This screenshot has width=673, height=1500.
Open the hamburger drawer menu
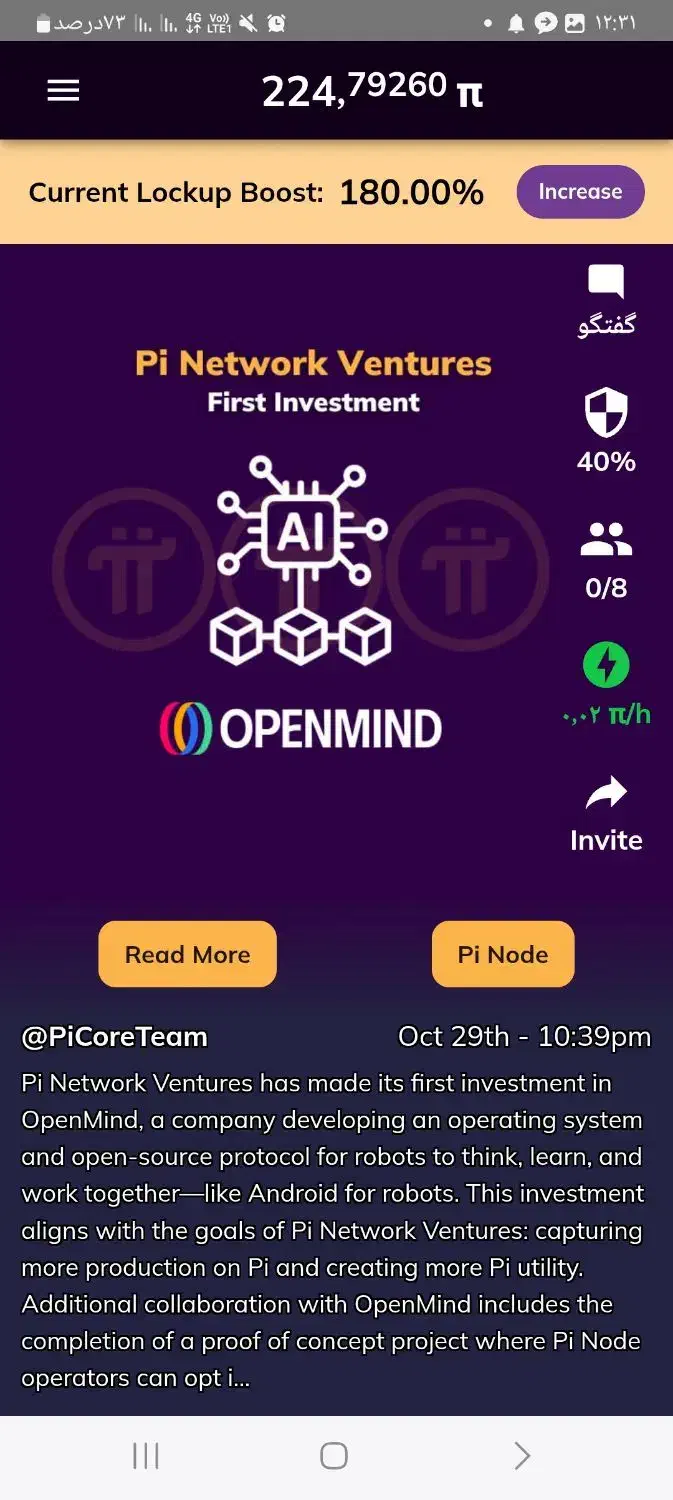(x=63, y=91)
